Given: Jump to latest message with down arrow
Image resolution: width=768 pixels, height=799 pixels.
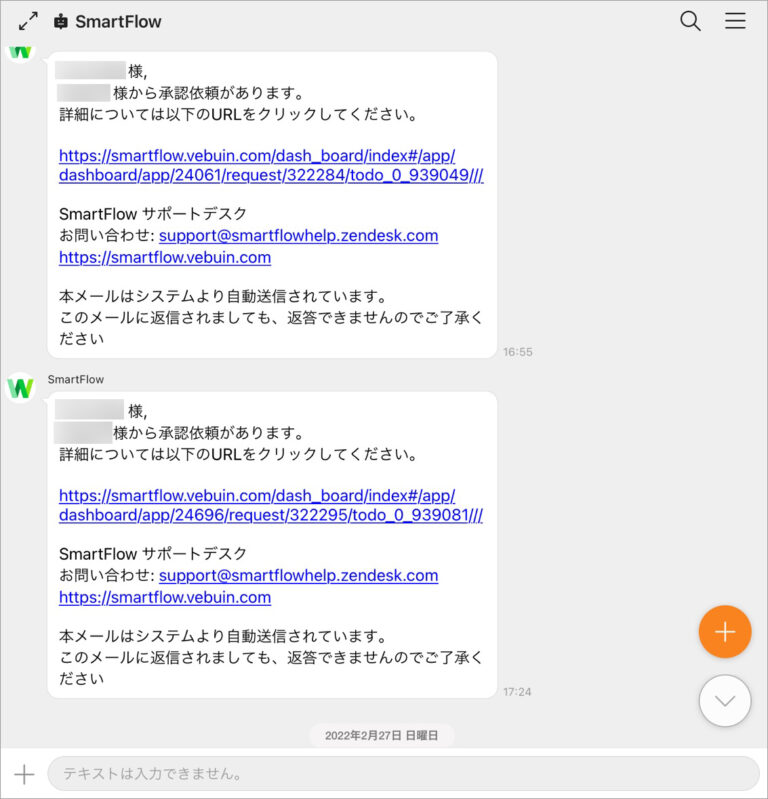Looking at the screenshot, I should coord(724,701).
